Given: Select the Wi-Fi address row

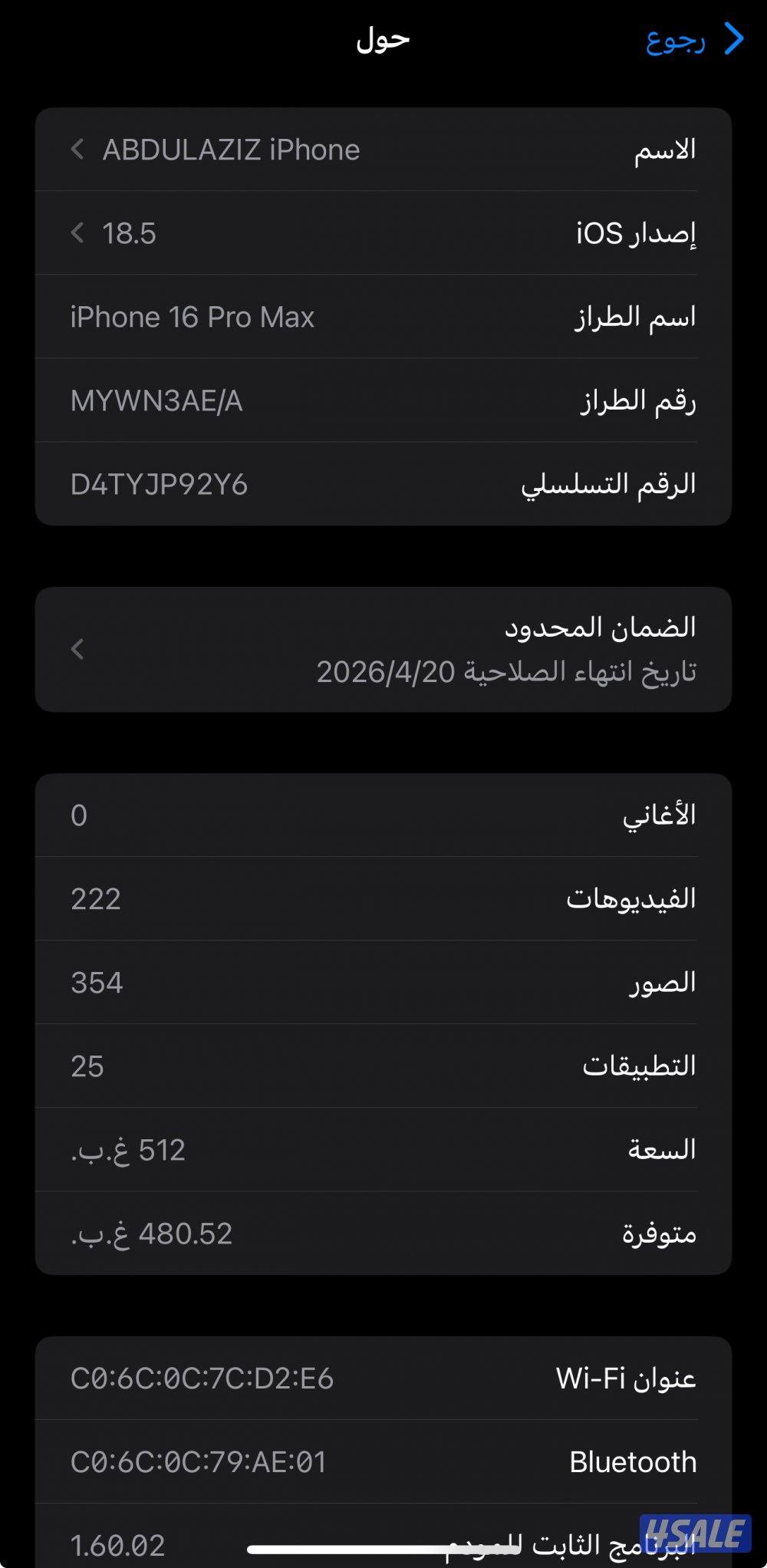Looking at the screenshot, I should tap(383, 1377).
